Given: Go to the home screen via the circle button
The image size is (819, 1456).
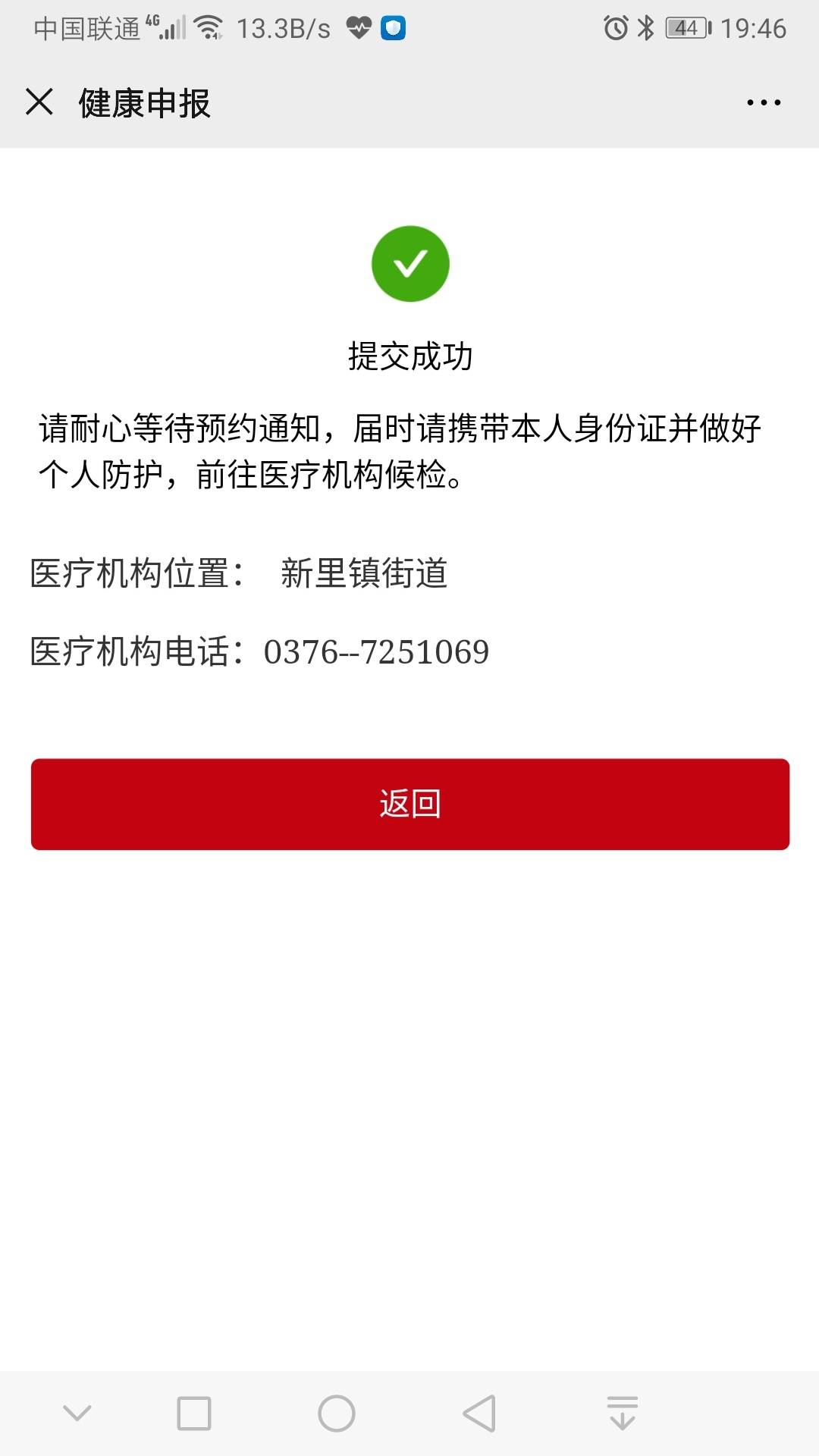Looking at the screenshot, I should (x=337, y=1414).
